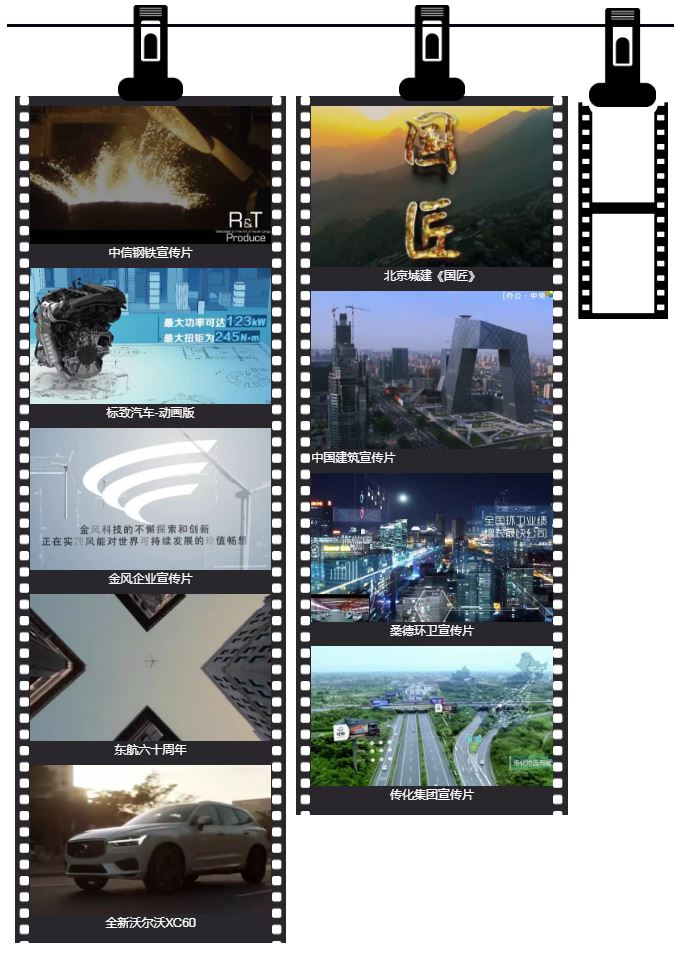Image resolution: width=674 pixels, height=965 pixels.
Task: Open the 东航六十周年 video
Action: pos(150,668)
